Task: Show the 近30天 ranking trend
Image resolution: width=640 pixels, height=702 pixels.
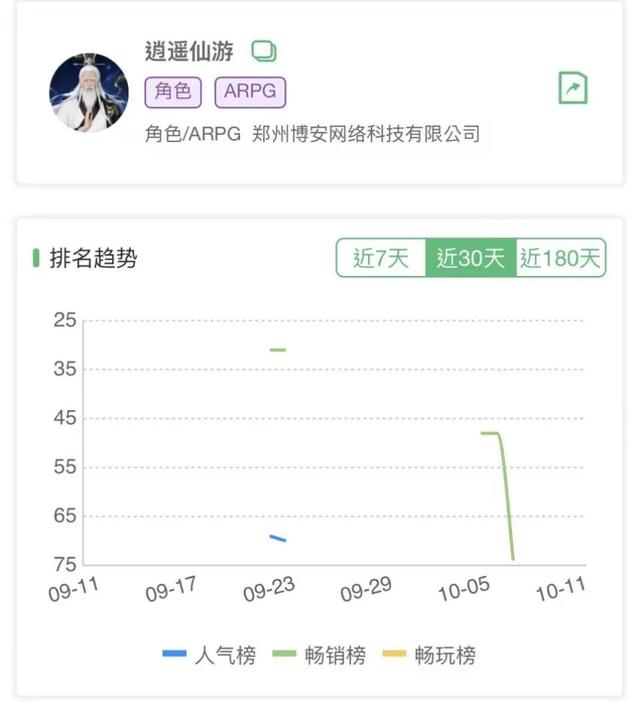Action: tap(471, 258)
